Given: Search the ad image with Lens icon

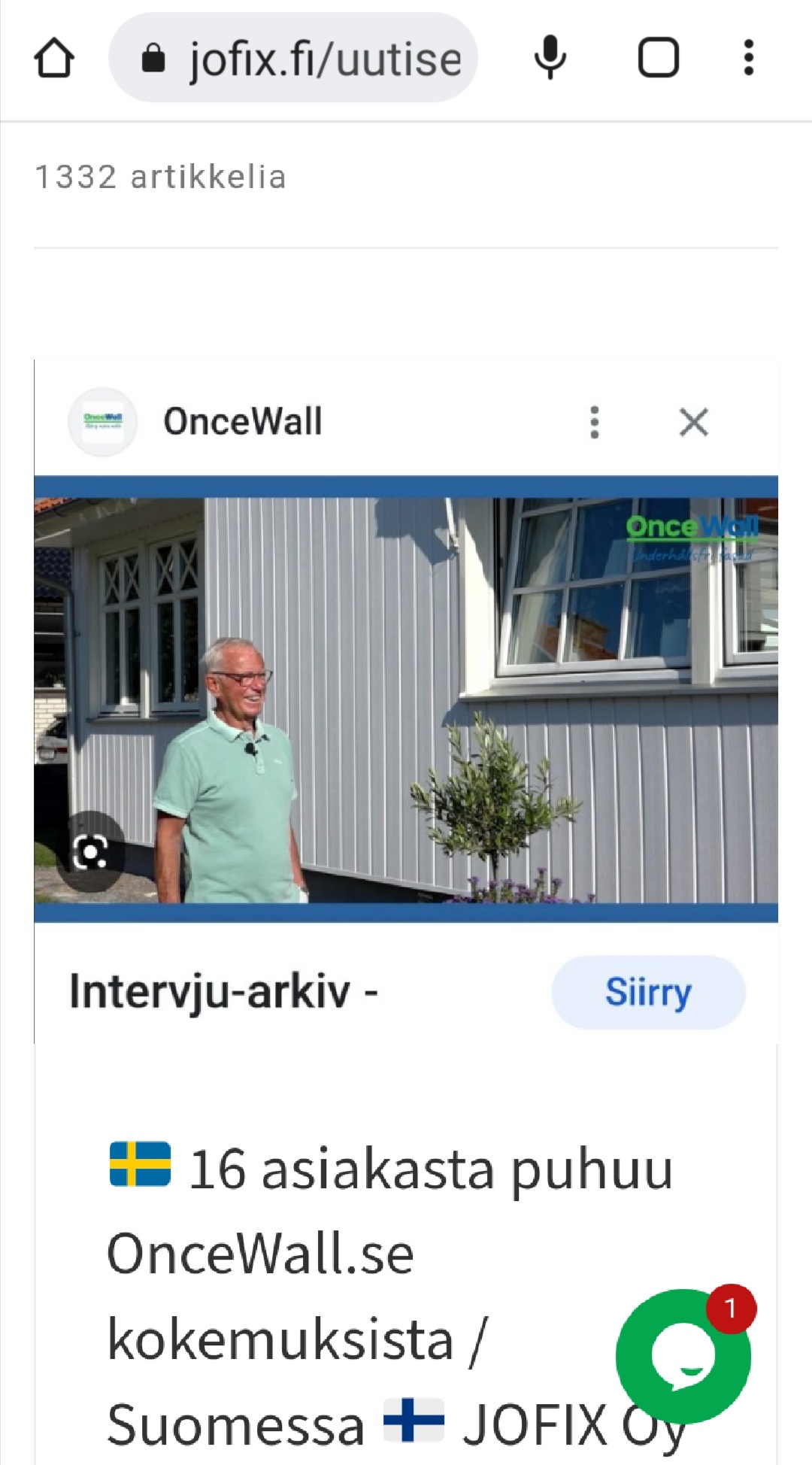Looking at the screenshot, I should (91, 852).
